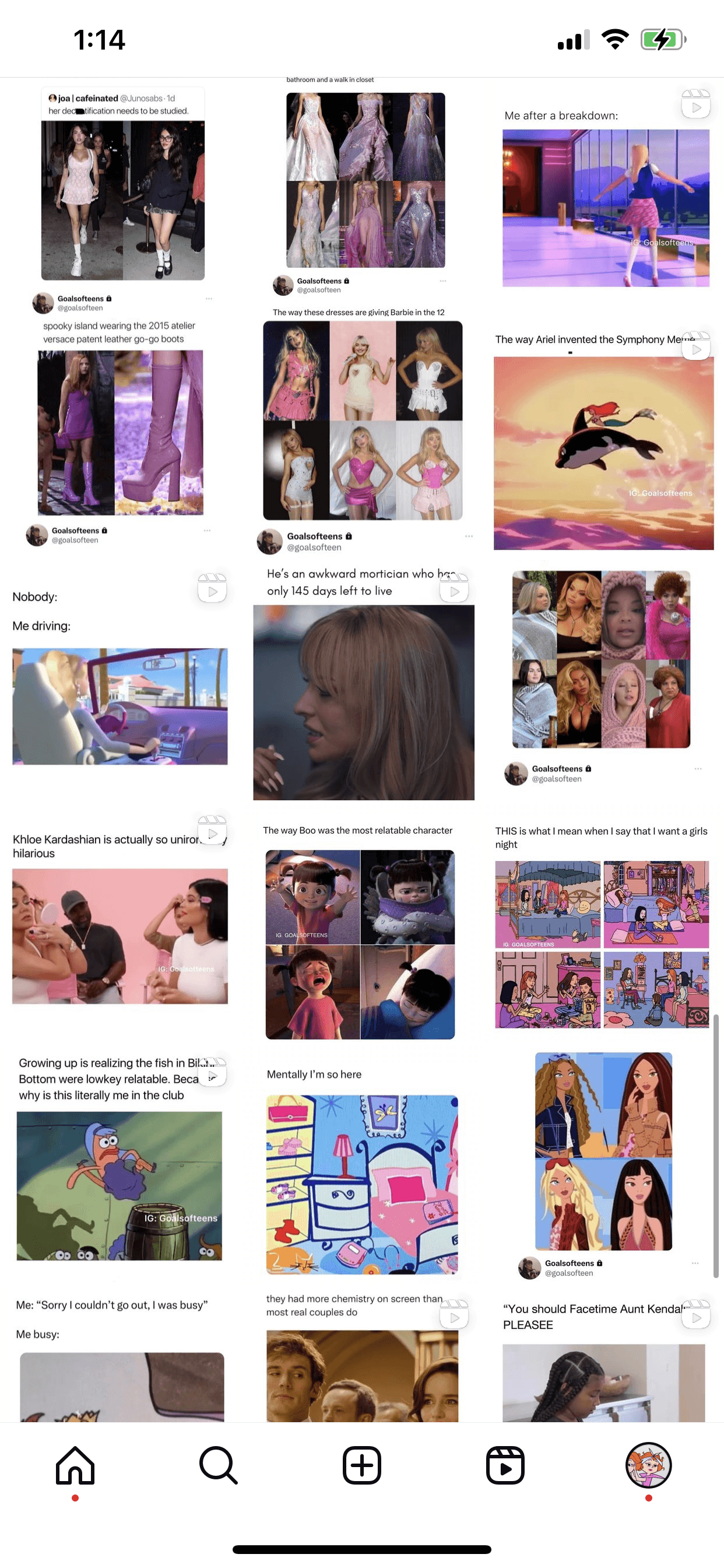This screenshot has height=1568, width=724.
Task: Go to the Home tab
Action: click(75, 1465)
